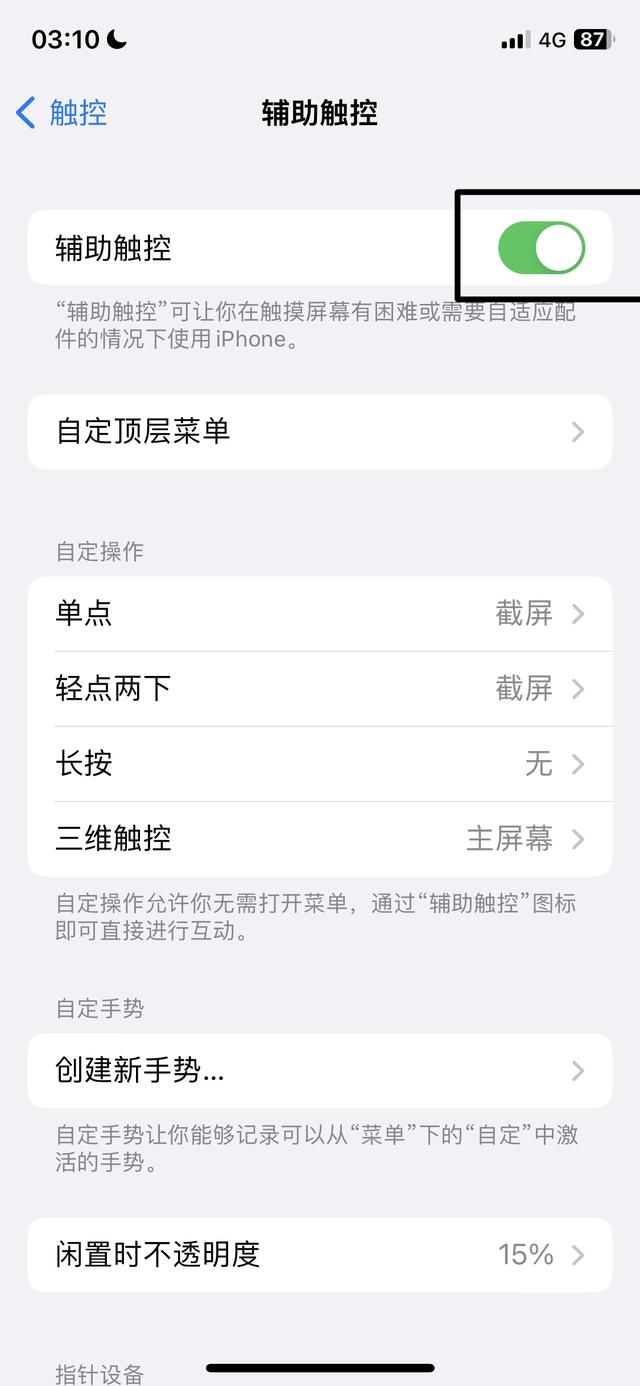Select the 长按 action row
Image resolution: width=640 pixels, height=1386 pixels.
tap(320, 763)
